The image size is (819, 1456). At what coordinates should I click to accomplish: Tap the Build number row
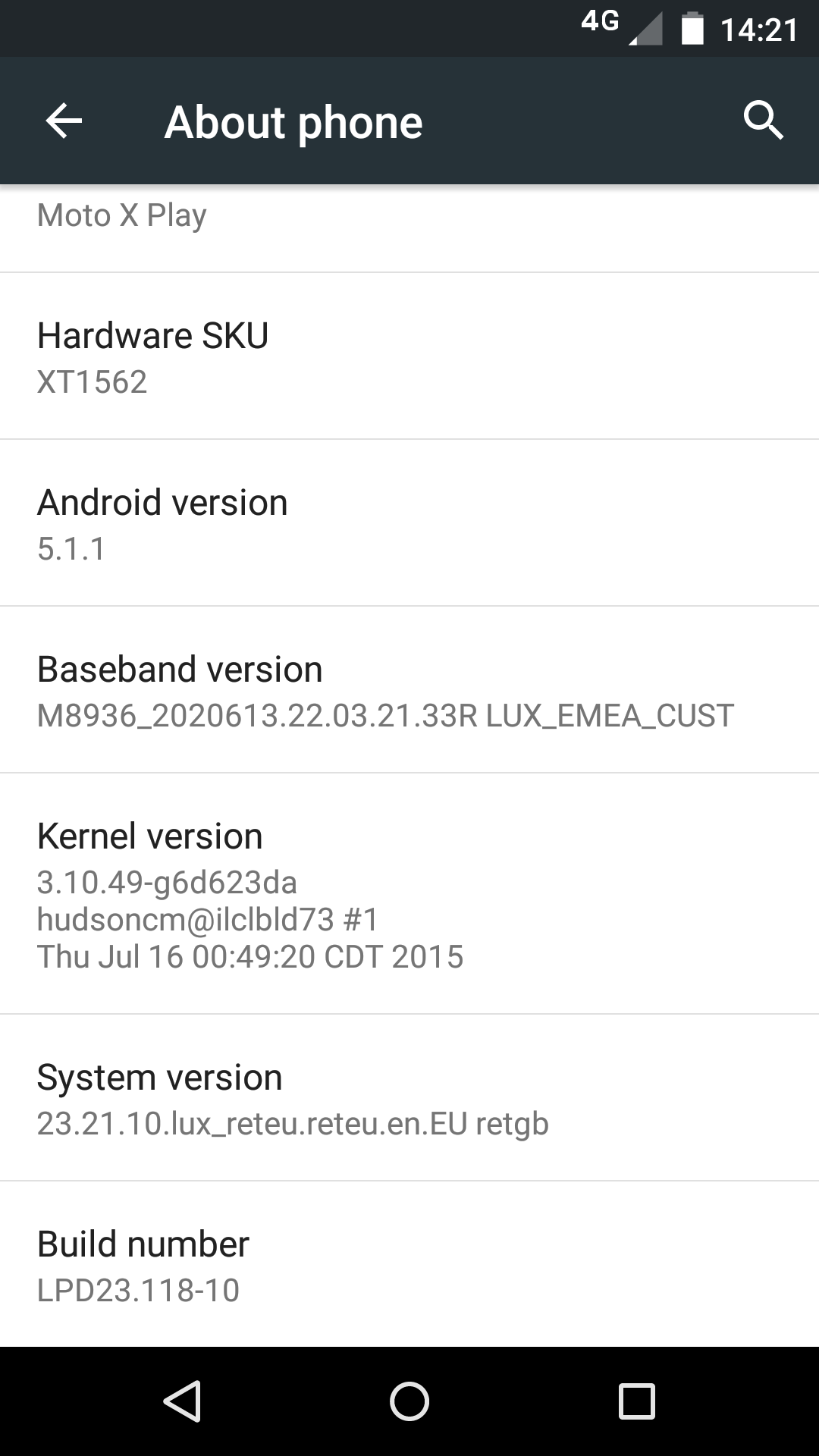[x=409, y=1264]
